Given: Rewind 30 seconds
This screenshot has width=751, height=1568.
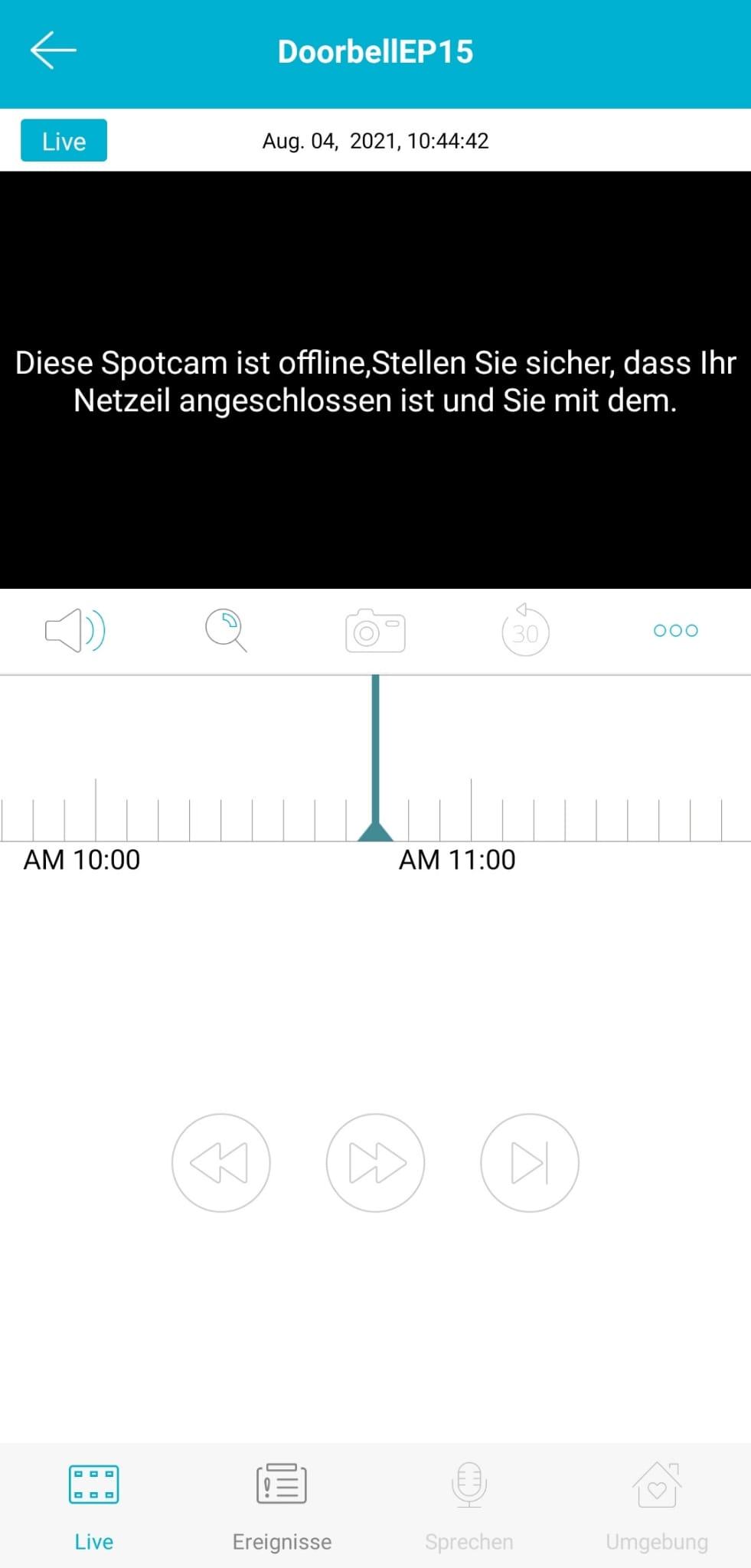Looking at the screenshot, I should (x=525, y=631).
